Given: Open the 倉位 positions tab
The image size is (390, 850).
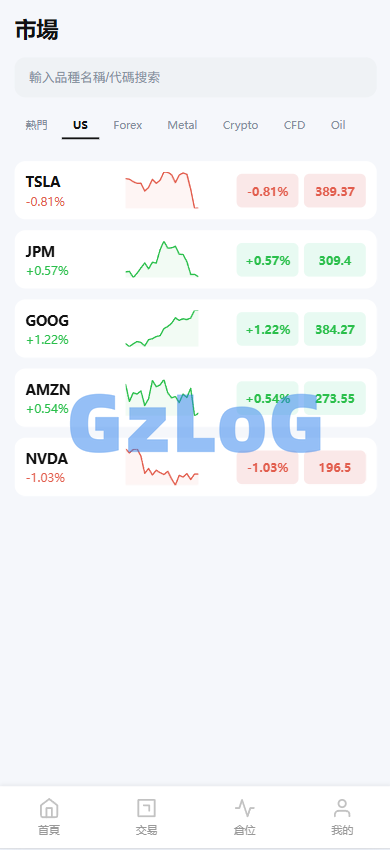Looking at the screenshot, I should pyautogui.click(x=244, y=817).
